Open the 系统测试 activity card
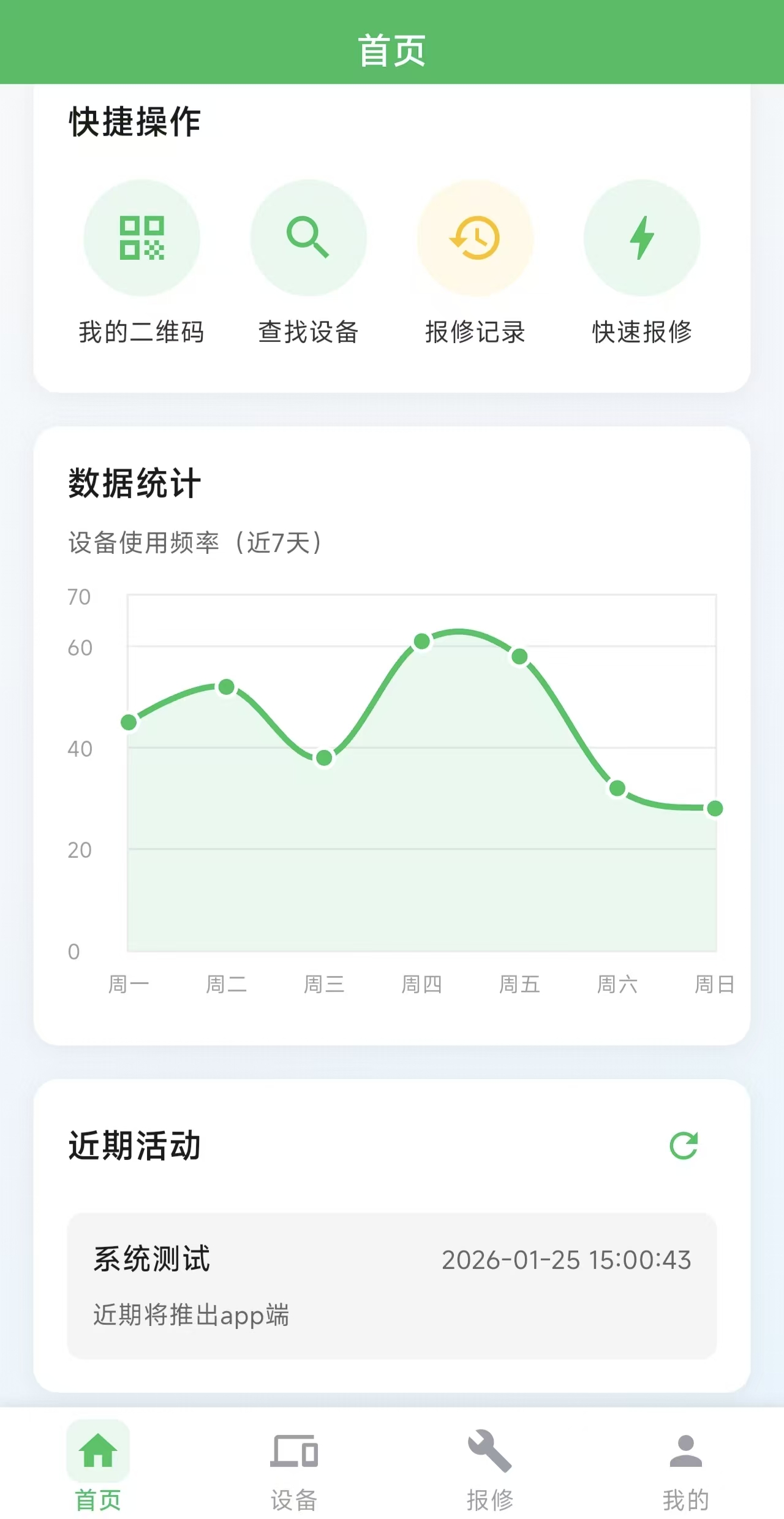The image size is (784, 1519). (392, 1286)
